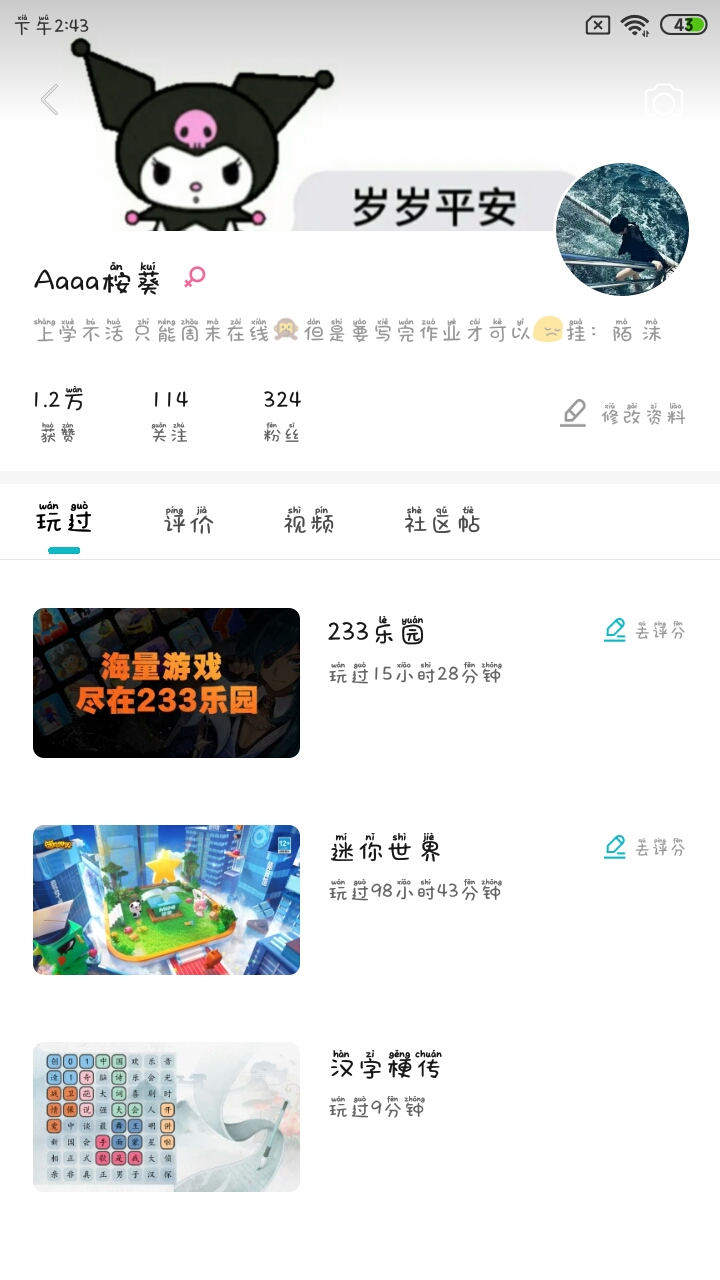Go back using the top-left arrow

click(x=50, y=100)
